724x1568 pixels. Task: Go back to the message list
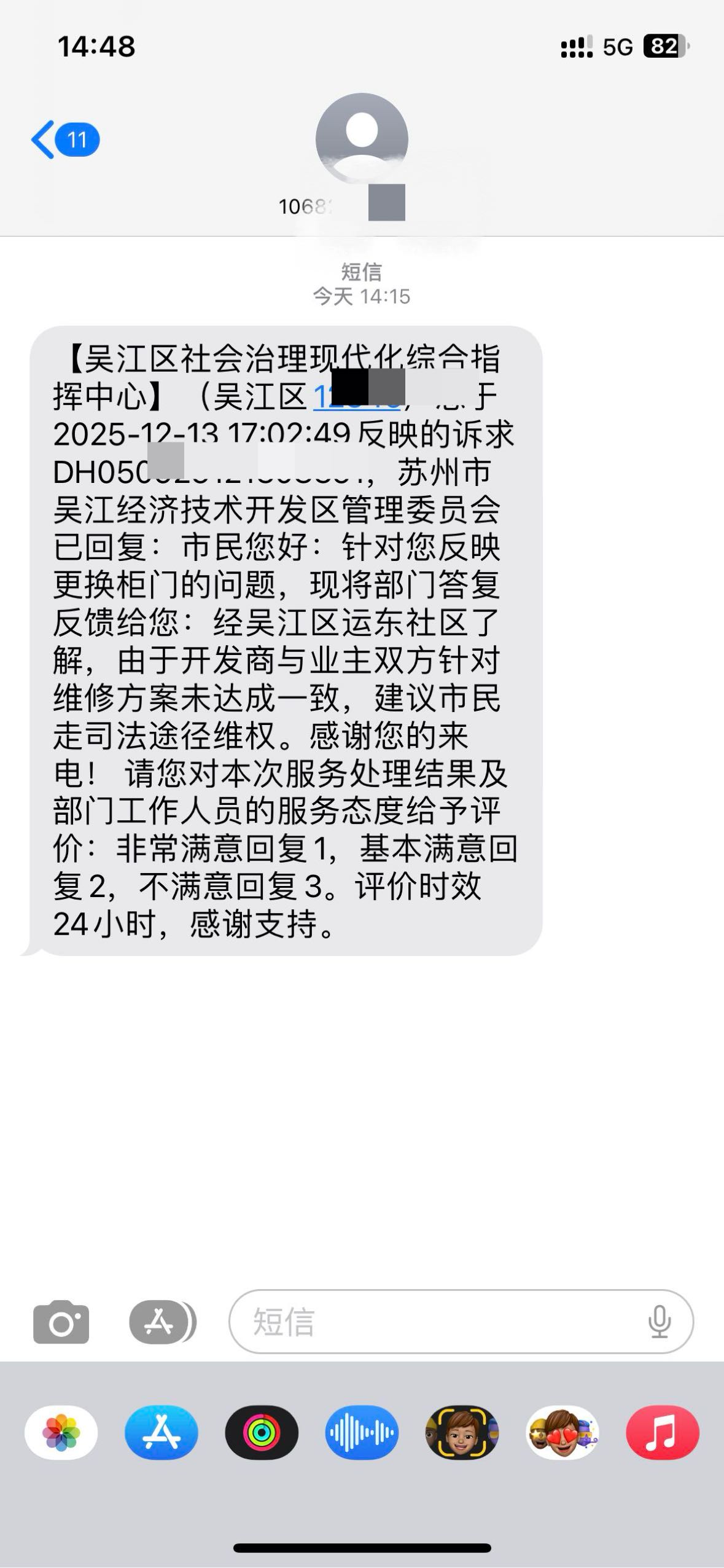point(64,140)
